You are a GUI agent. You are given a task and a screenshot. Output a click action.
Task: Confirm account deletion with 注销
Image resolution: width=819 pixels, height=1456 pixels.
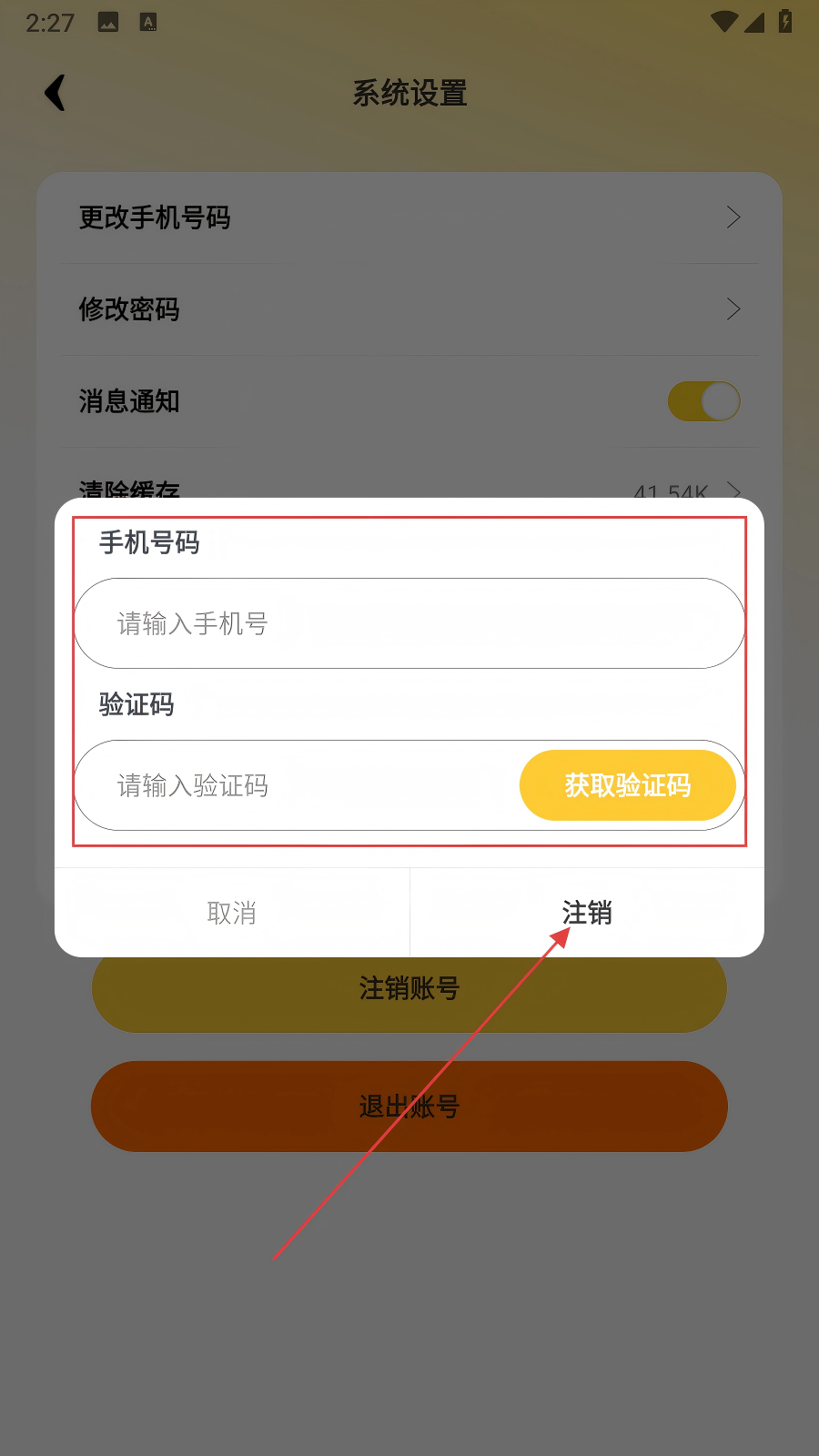[x=587, y=913]
